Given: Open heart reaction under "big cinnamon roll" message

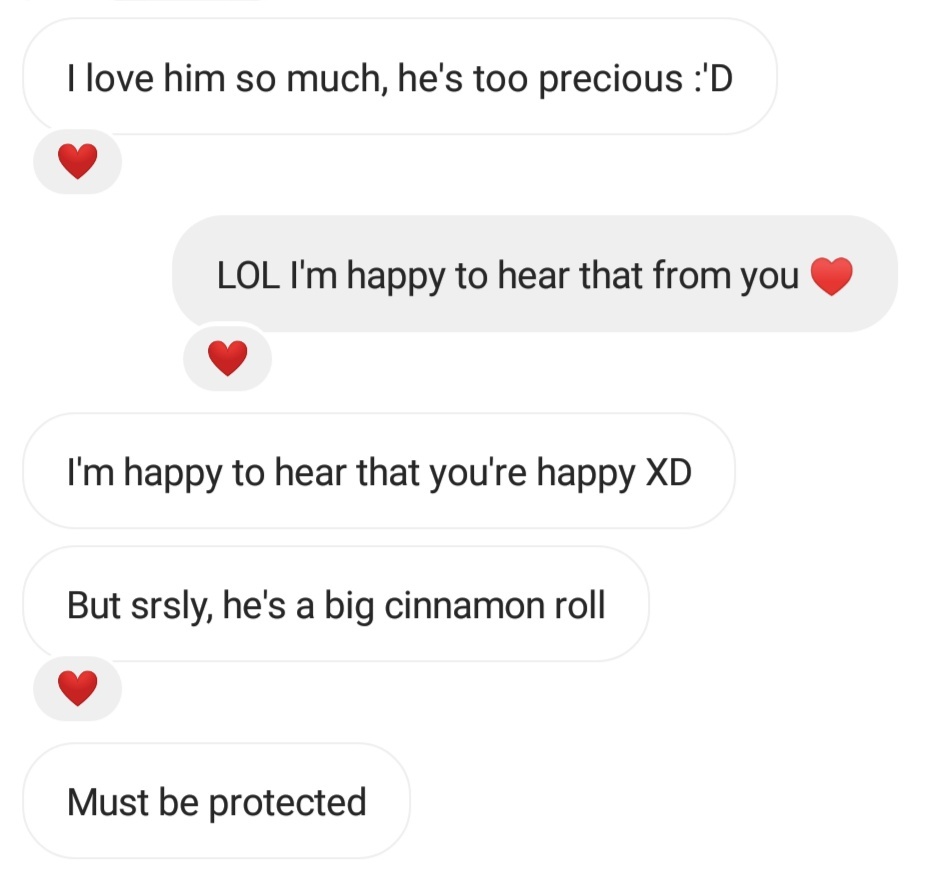Looking at the screenshot, I should pyautogui.click(x=78, y=688).
